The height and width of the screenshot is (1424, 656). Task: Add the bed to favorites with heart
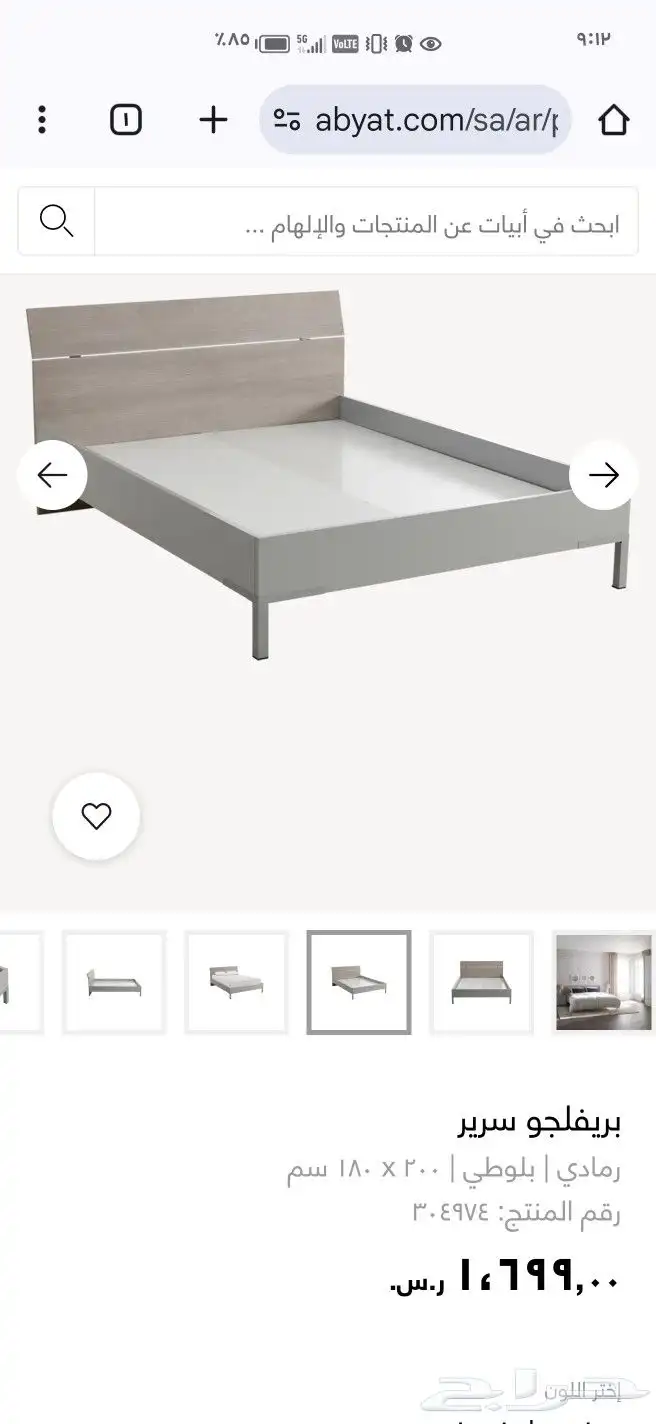[96, 817]
